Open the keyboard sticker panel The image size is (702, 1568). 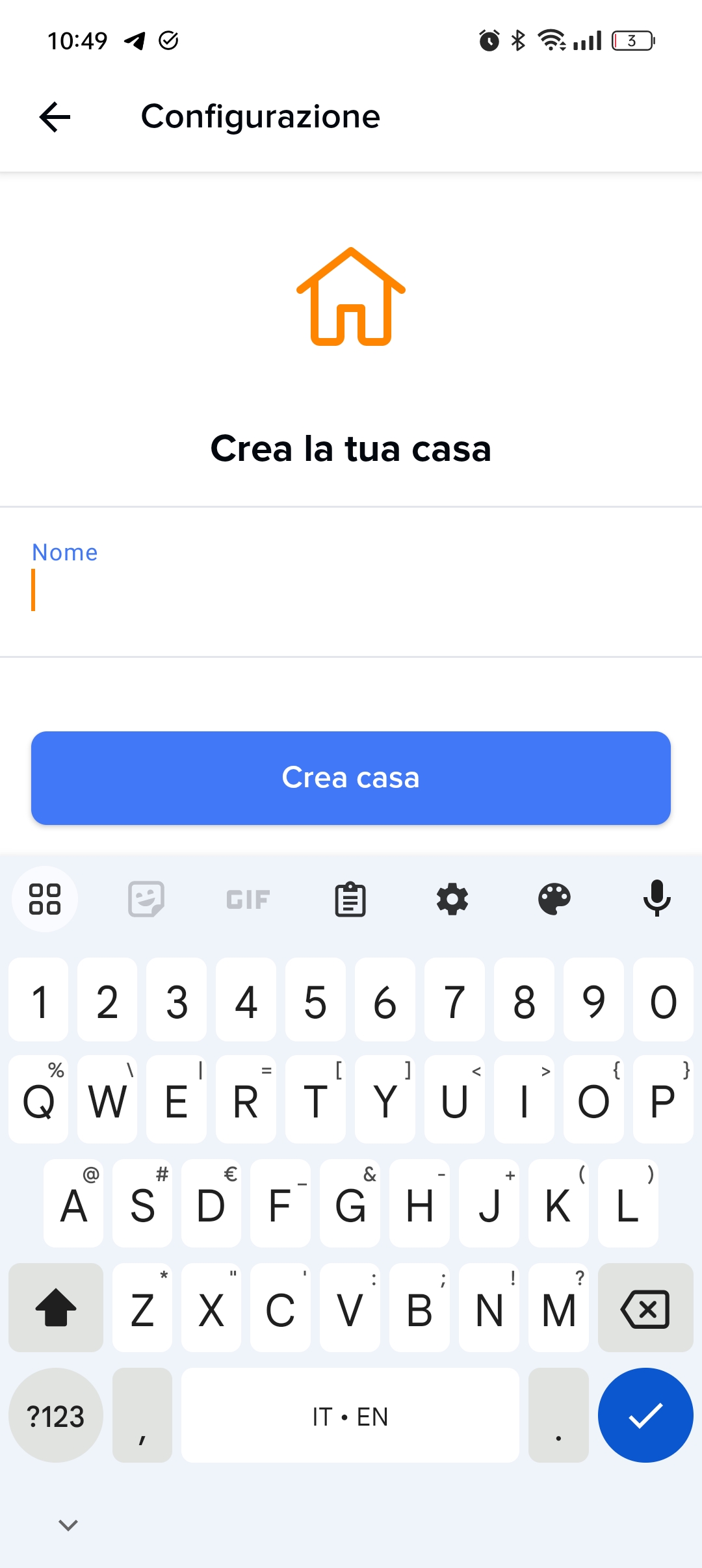146,900
